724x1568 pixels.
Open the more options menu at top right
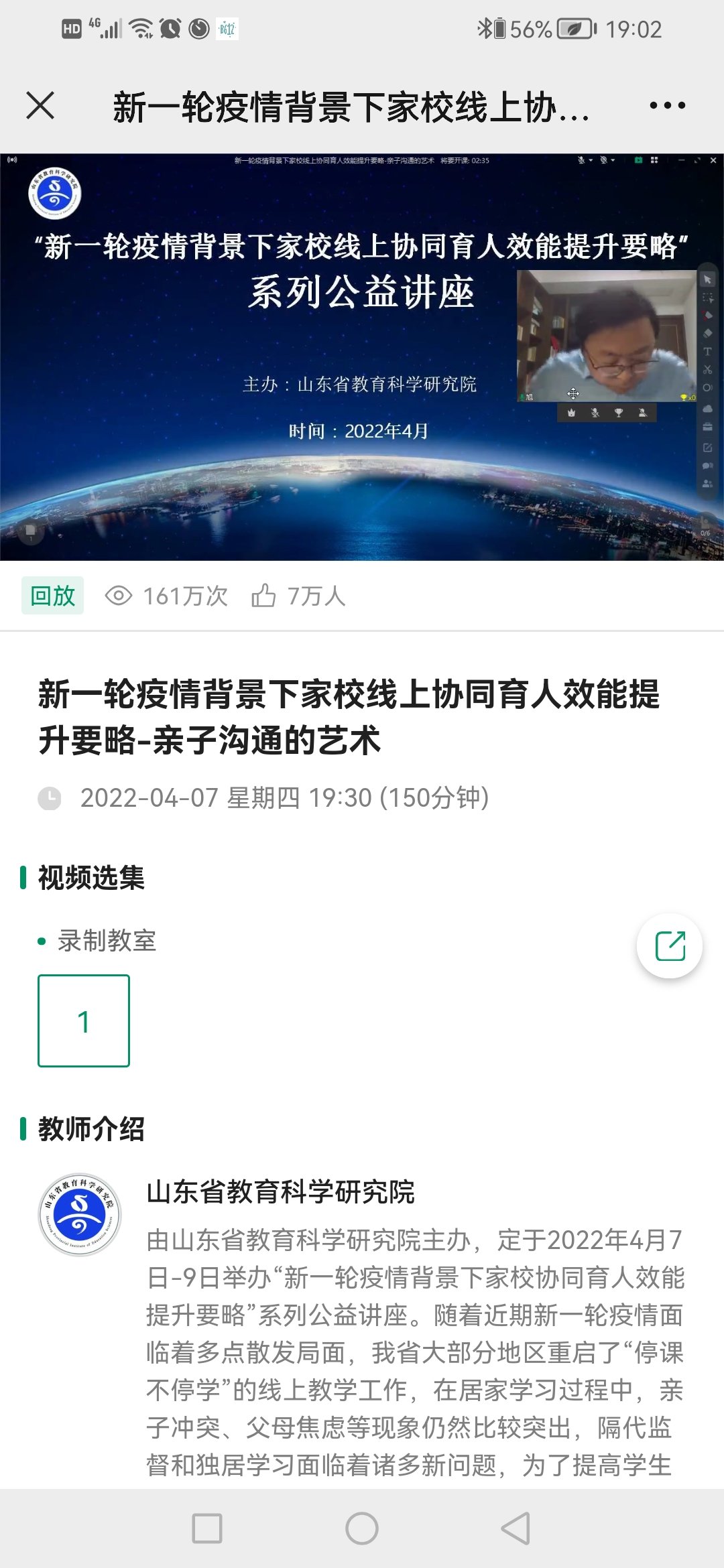(666, 104)
